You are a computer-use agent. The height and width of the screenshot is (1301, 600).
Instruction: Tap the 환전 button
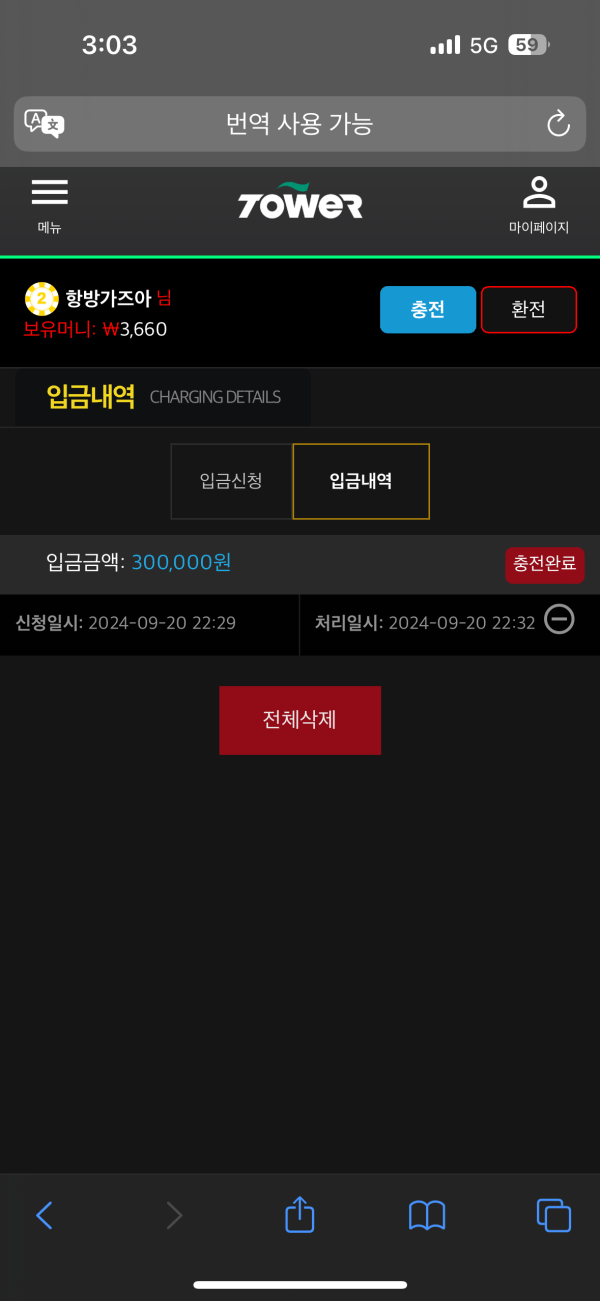[528, 309]
